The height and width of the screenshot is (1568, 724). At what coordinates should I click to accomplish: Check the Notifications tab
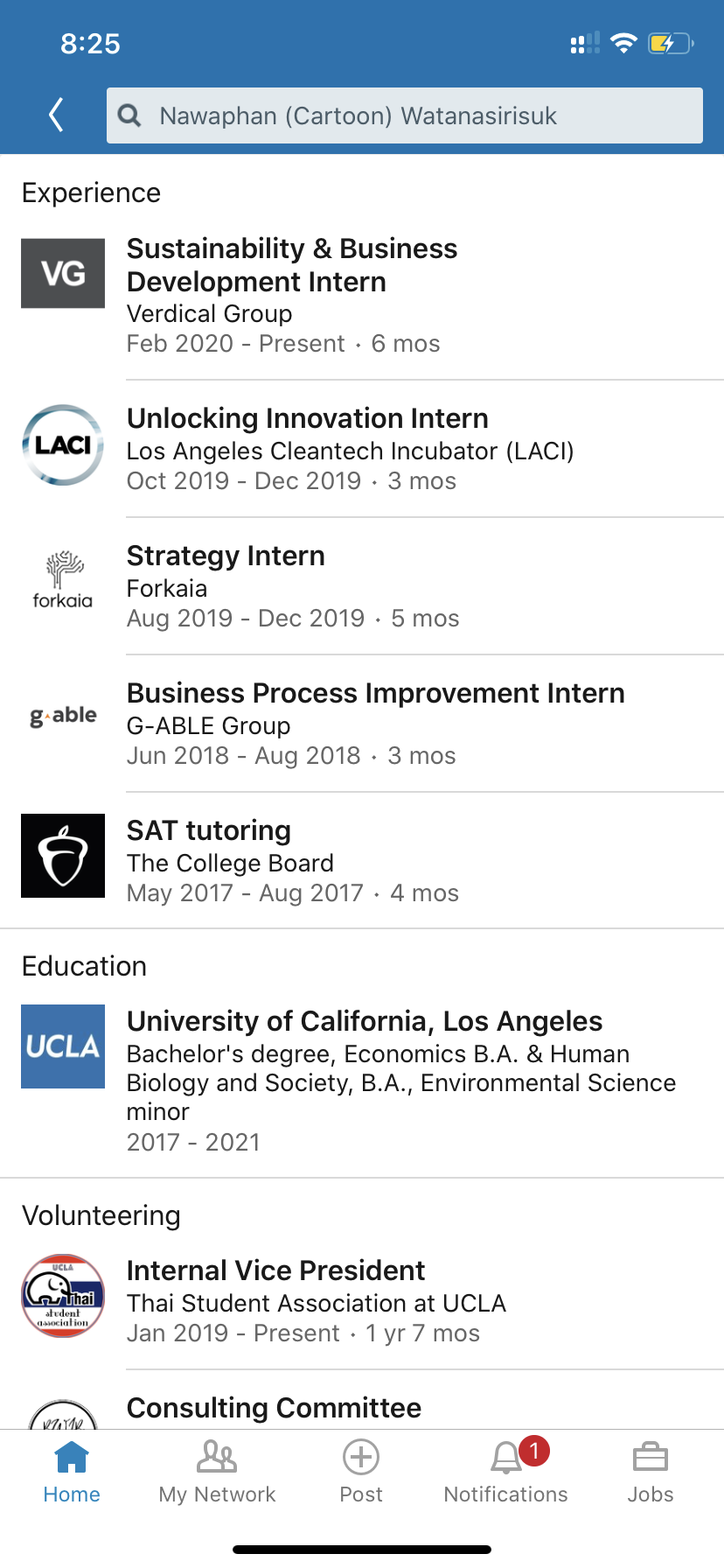coord(505,1472)
